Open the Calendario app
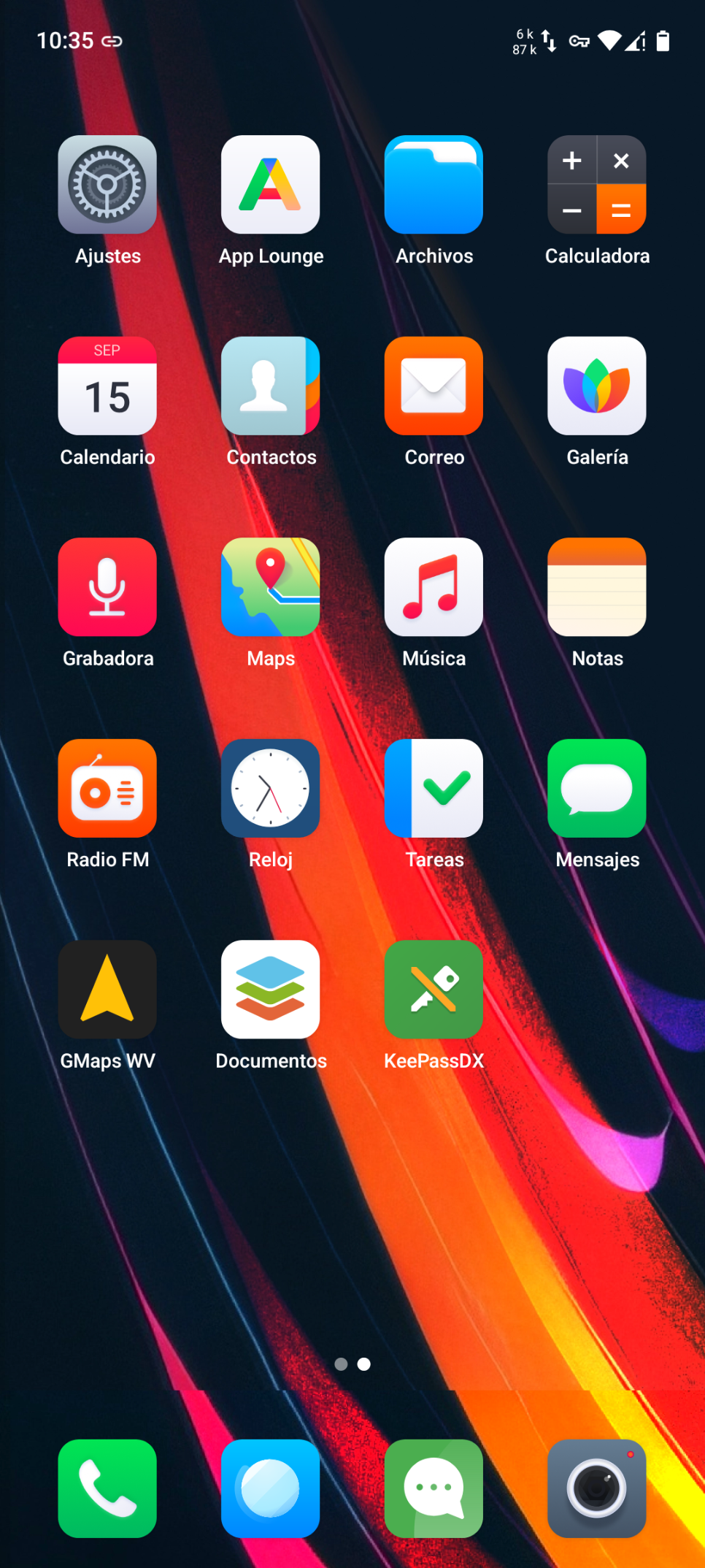Screen dimensions: 705x1568 (x=107, y=386)
